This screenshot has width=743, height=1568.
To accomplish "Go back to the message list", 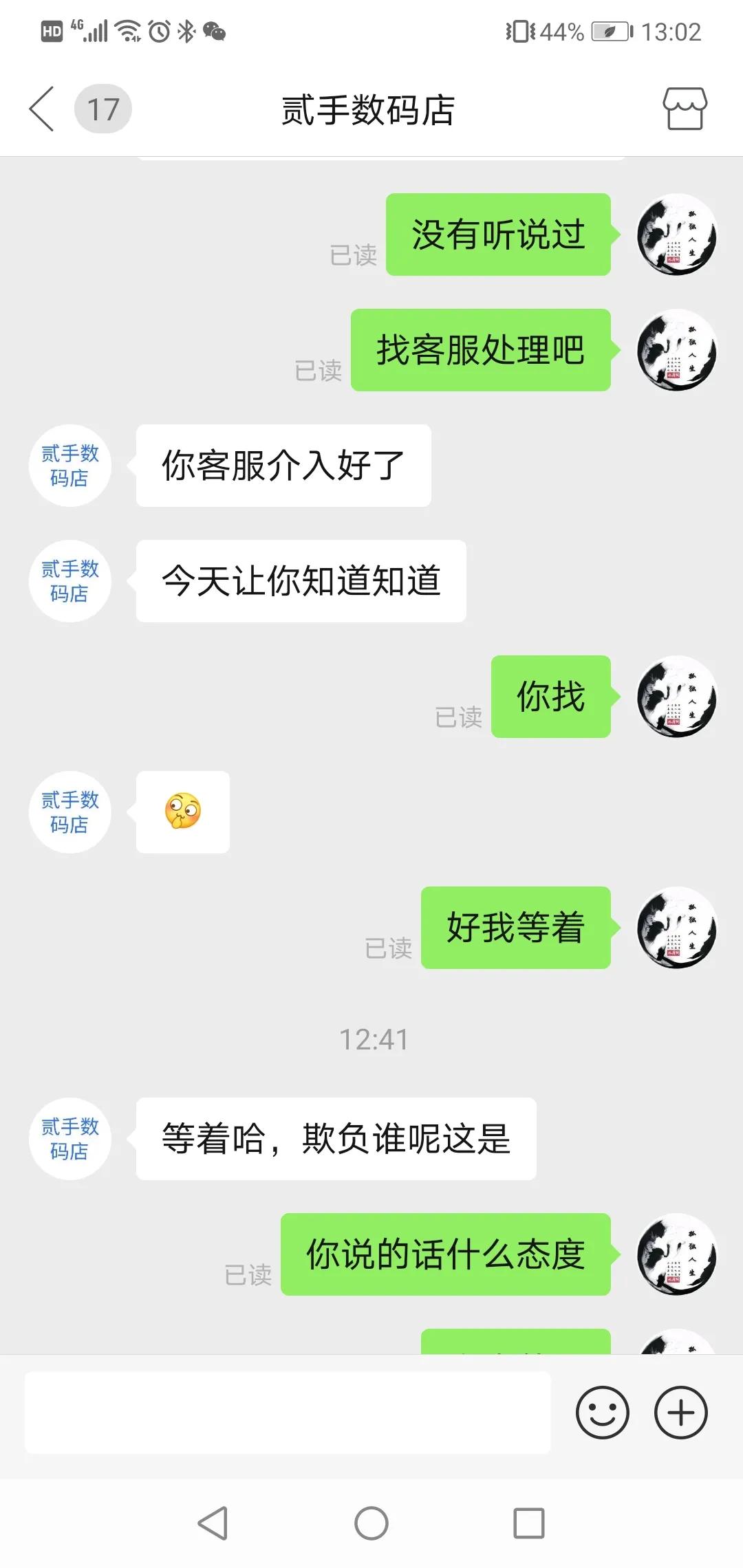I will (43, 109).
